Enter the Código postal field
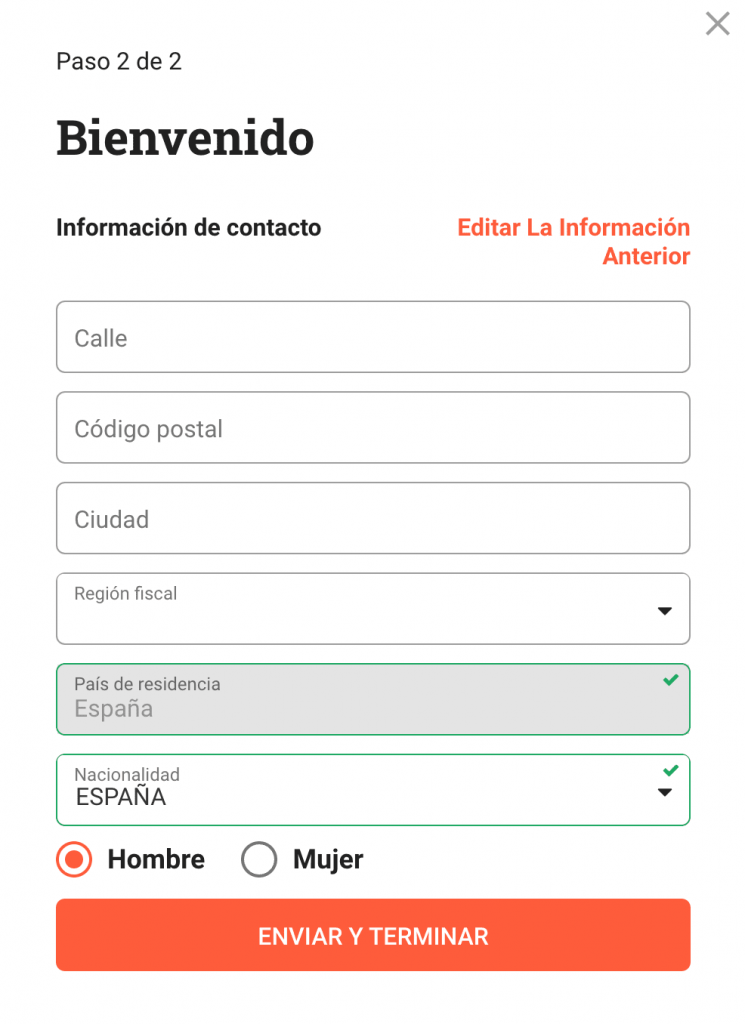Image resolution: width=745 pixels, height=1024 pixels. [372, 428]
